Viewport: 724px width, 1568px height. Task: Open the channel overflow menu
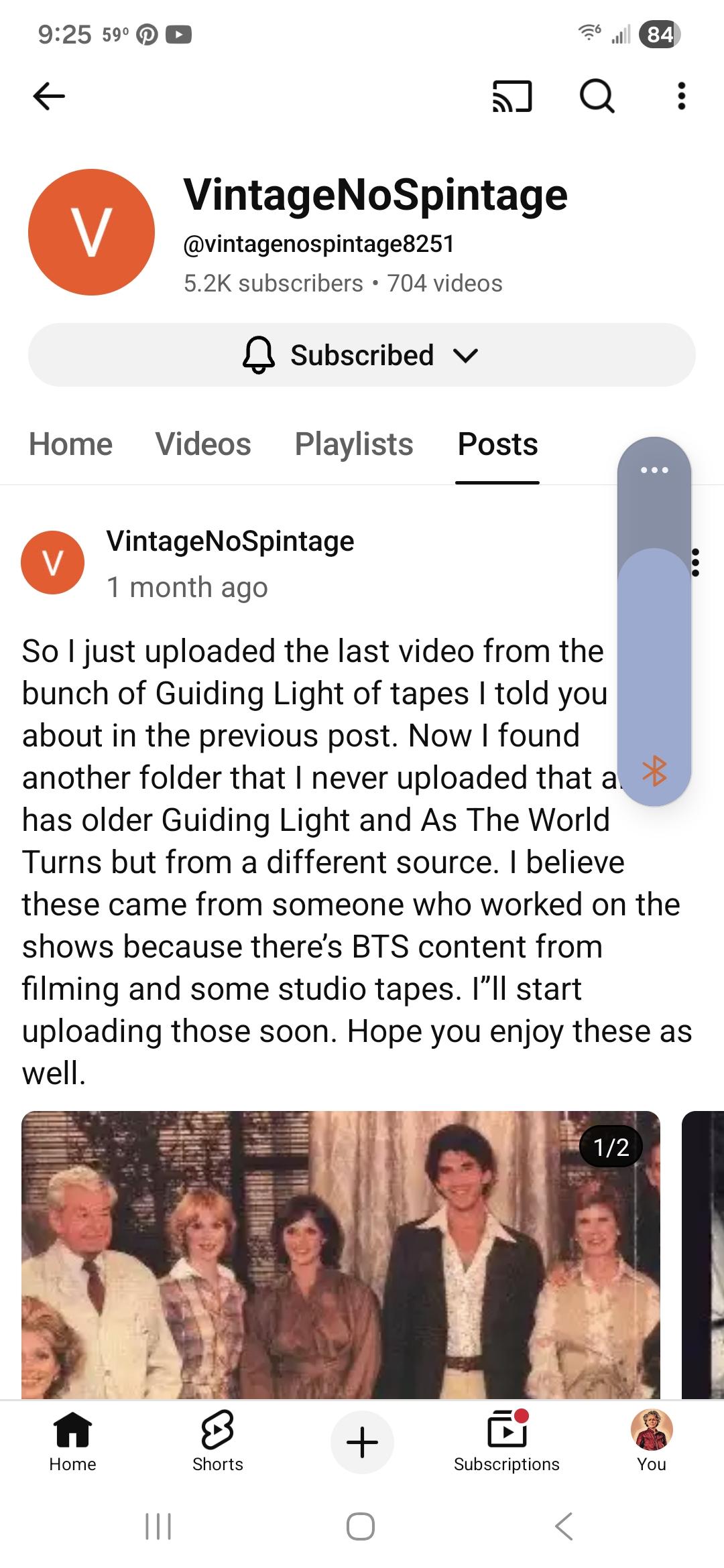[x=681, y=96]
